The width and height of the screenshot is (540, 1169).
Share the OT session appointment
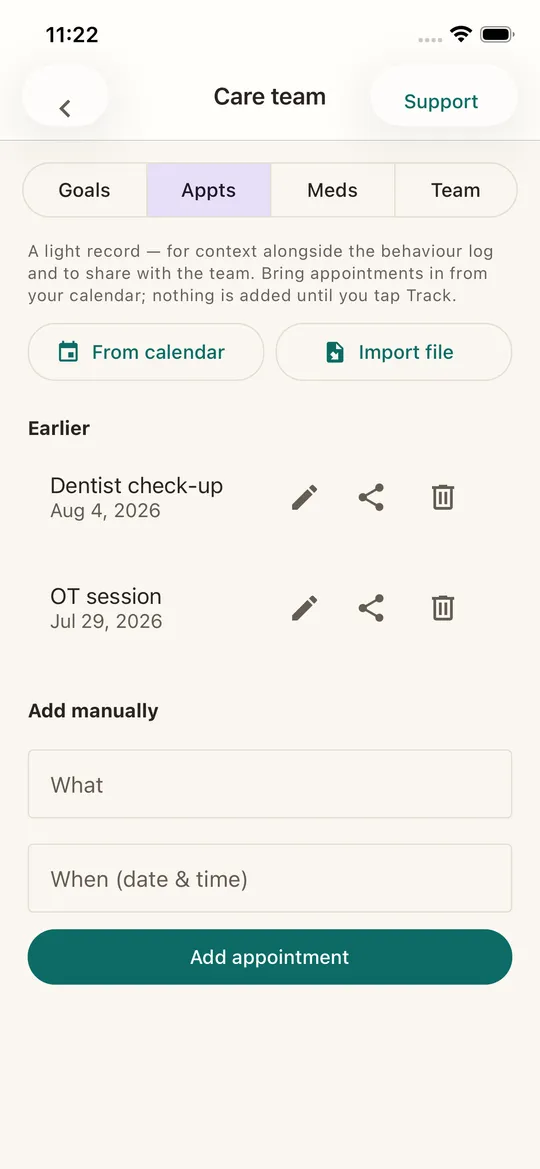tap(371, 608)
